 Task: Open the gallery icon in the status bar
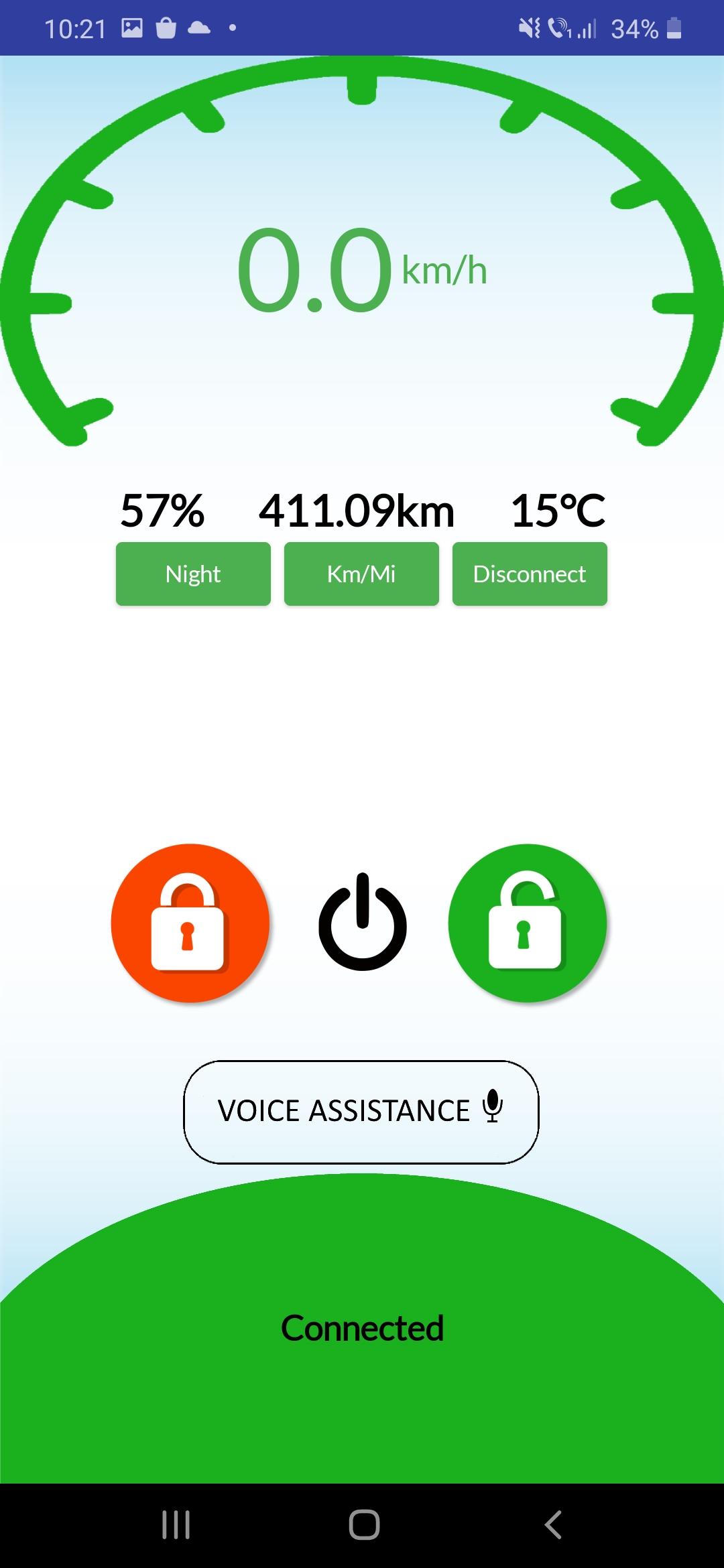(133, 27)
